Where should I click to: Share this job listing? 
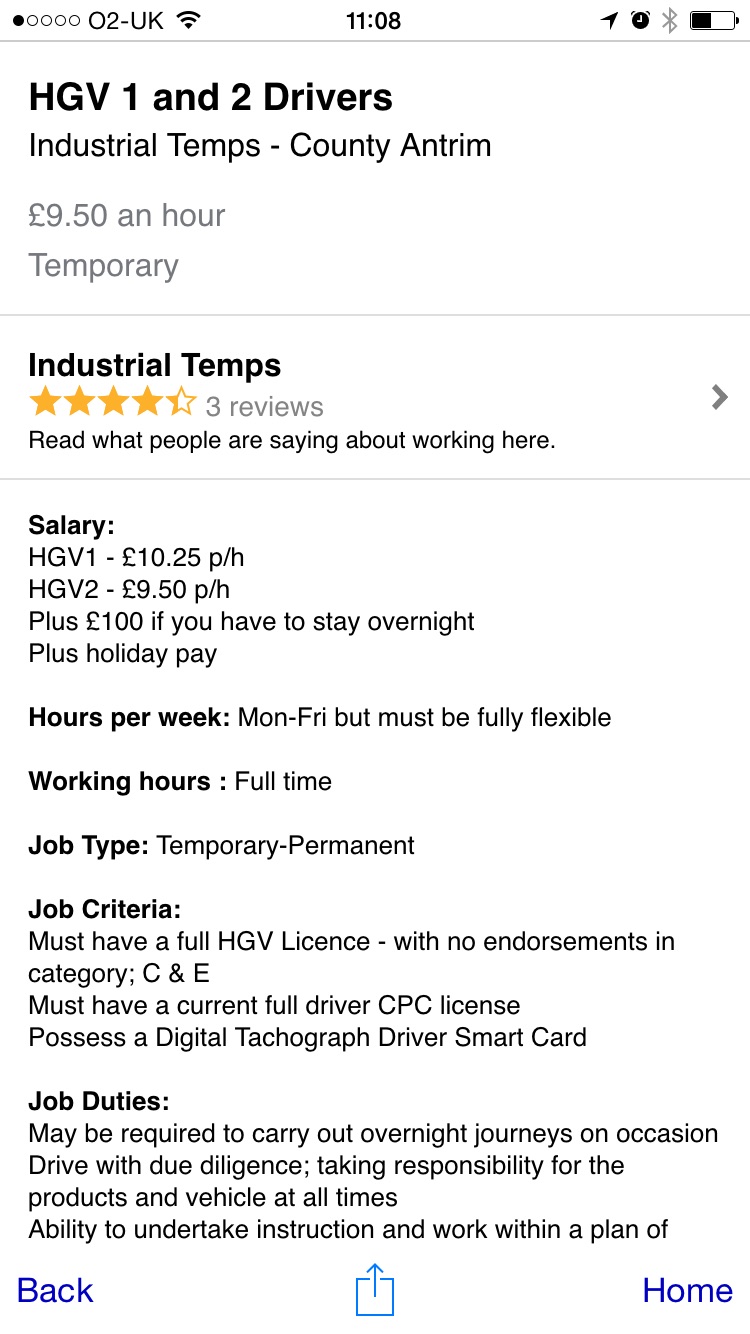375,1289
